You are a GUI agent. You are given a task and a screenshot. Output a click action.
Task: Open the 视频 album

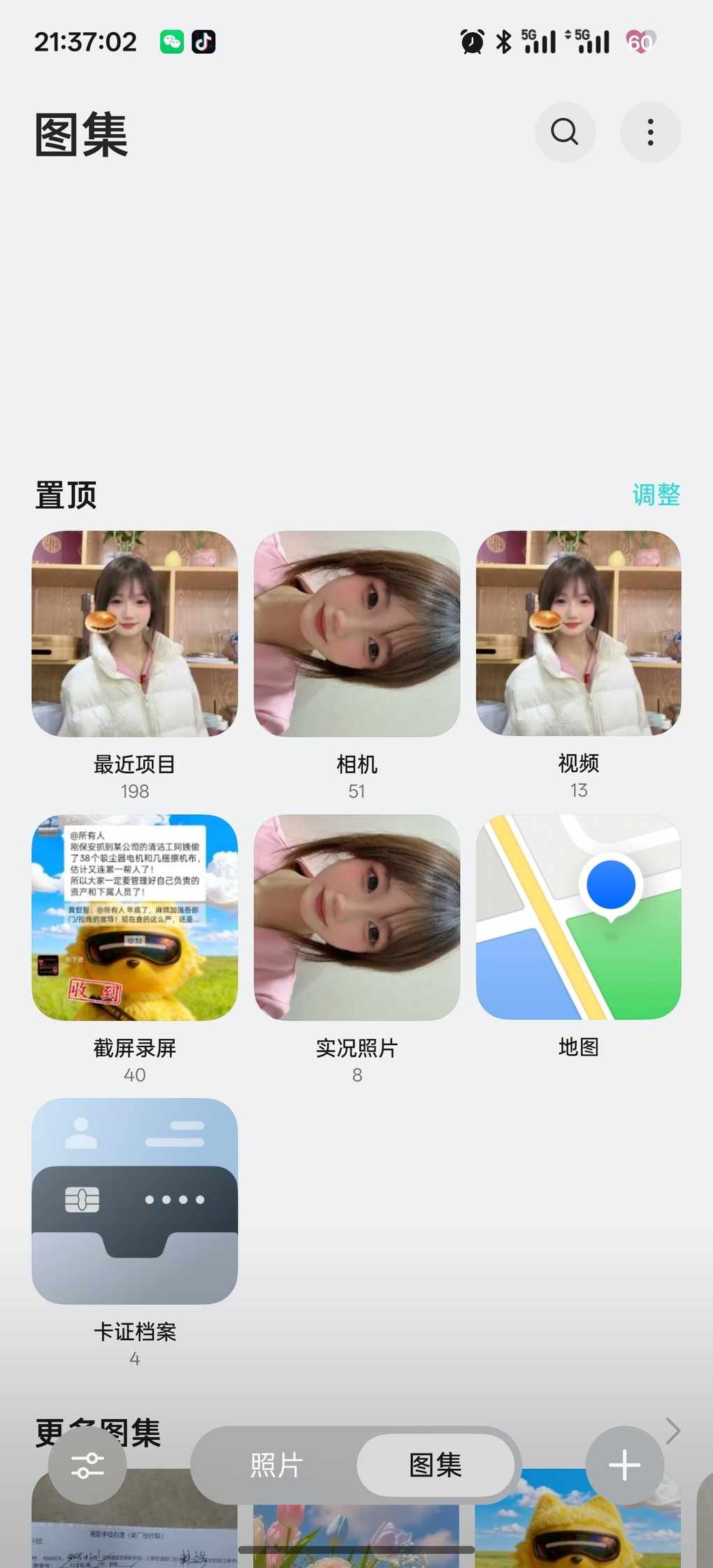[x=578, y=633]
